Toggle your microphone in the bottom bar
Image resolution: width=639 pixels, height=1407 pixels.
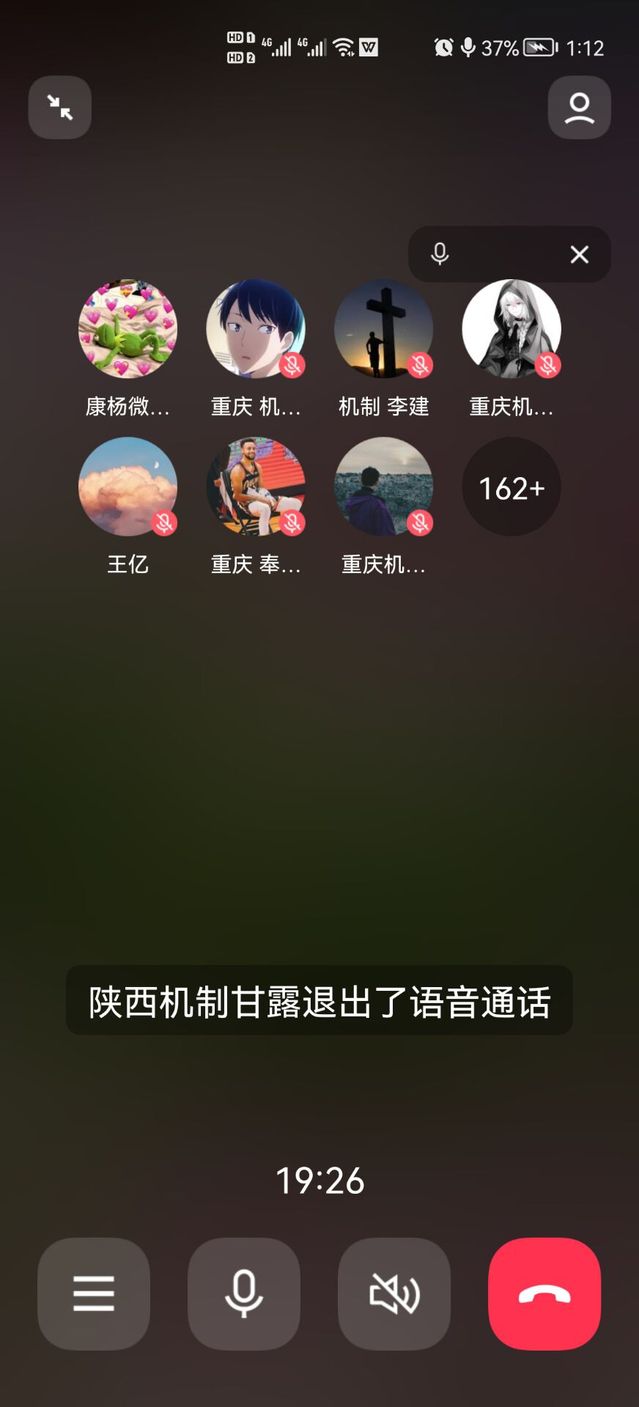[244, 1294]
